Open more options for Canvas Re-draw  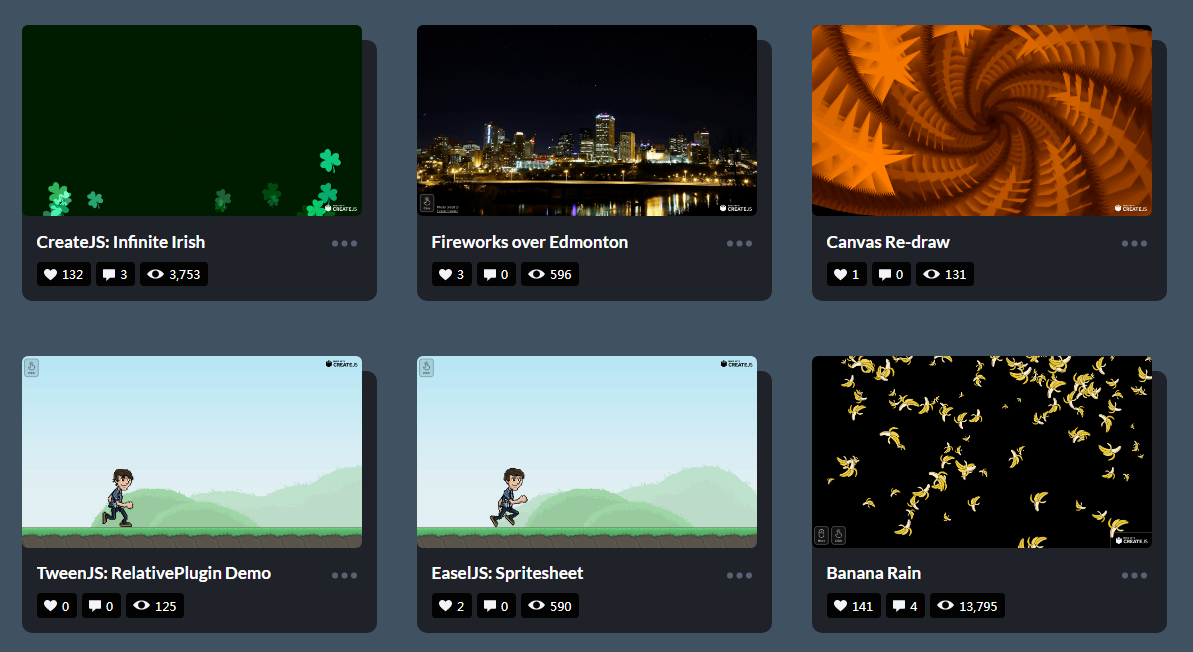point(1134,243)
